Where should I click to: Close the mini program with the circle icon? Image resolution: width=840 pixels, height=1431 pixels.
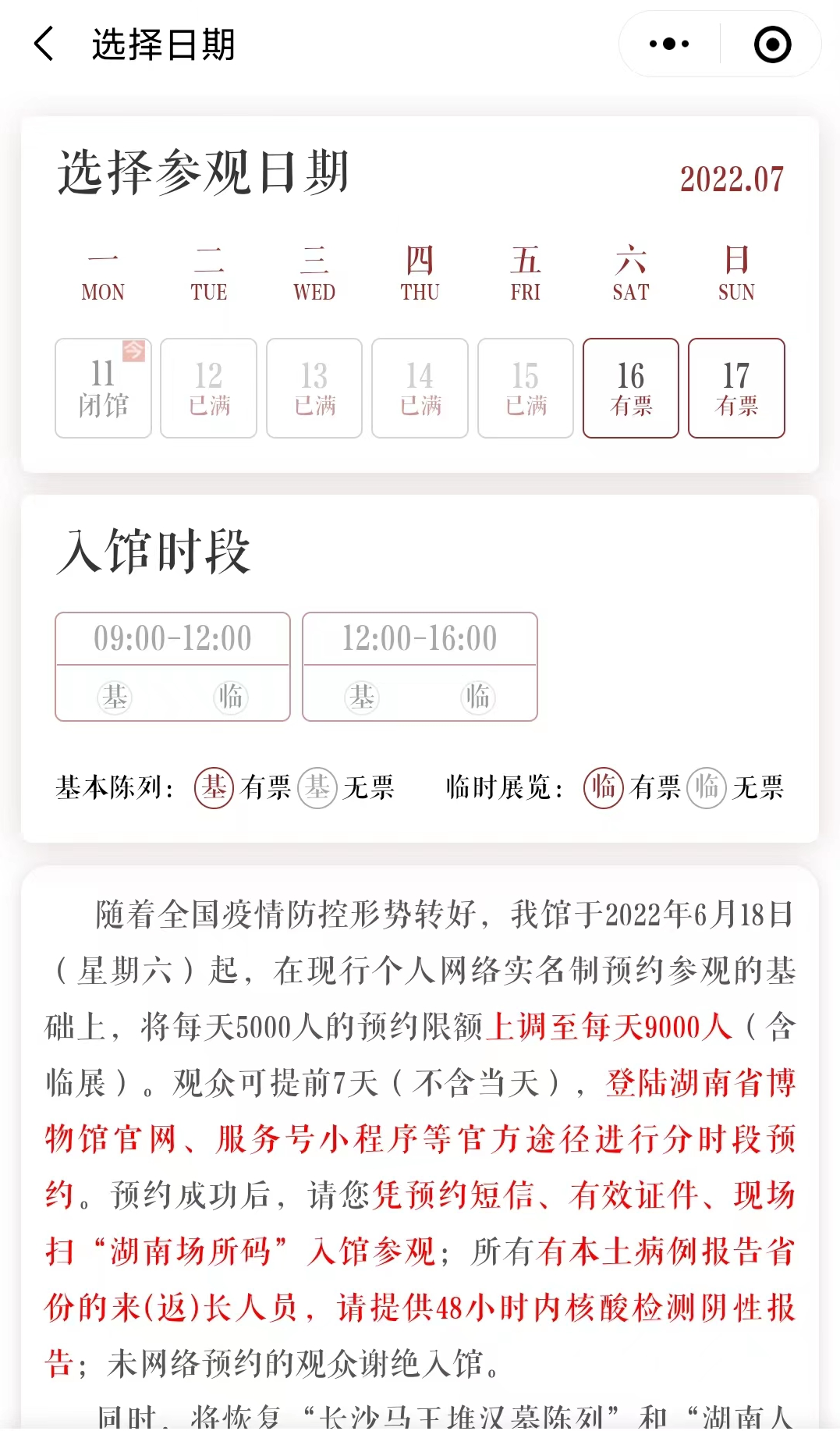pos(772,44)
